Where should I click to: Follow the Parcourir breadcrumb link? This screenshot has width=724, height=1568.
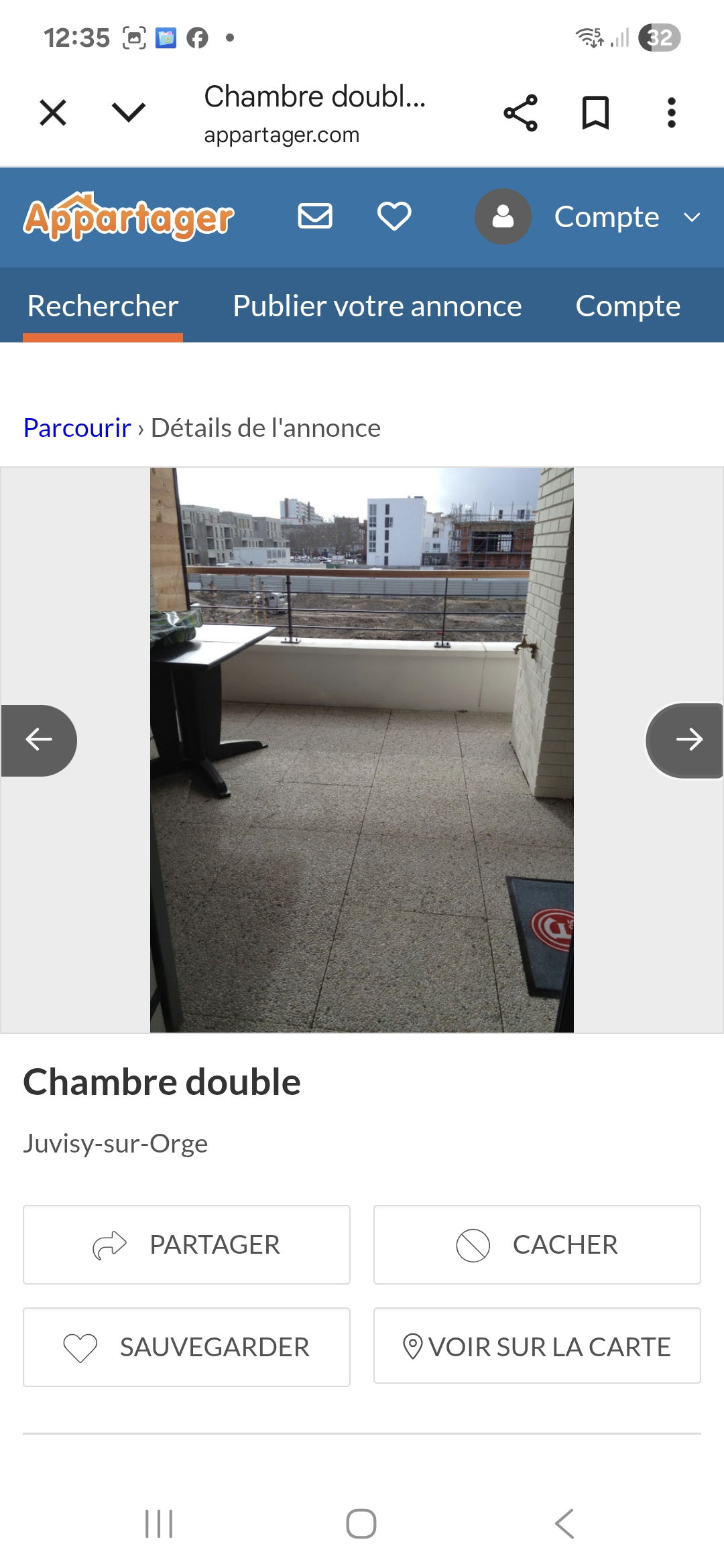point(76,427)
